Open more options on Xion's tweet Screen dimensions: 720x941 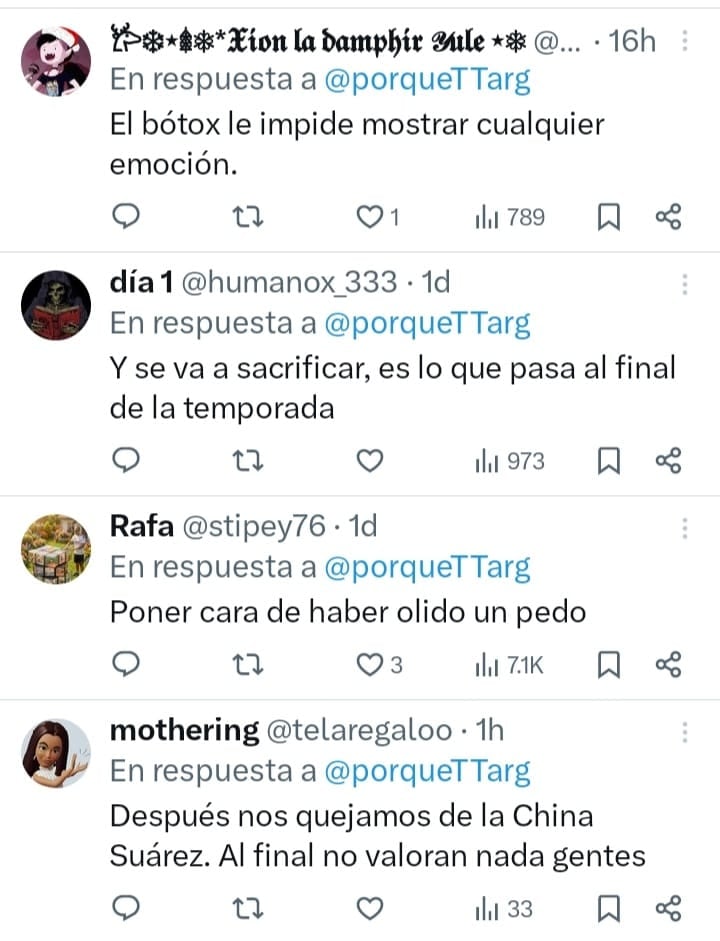click(683, 38)
